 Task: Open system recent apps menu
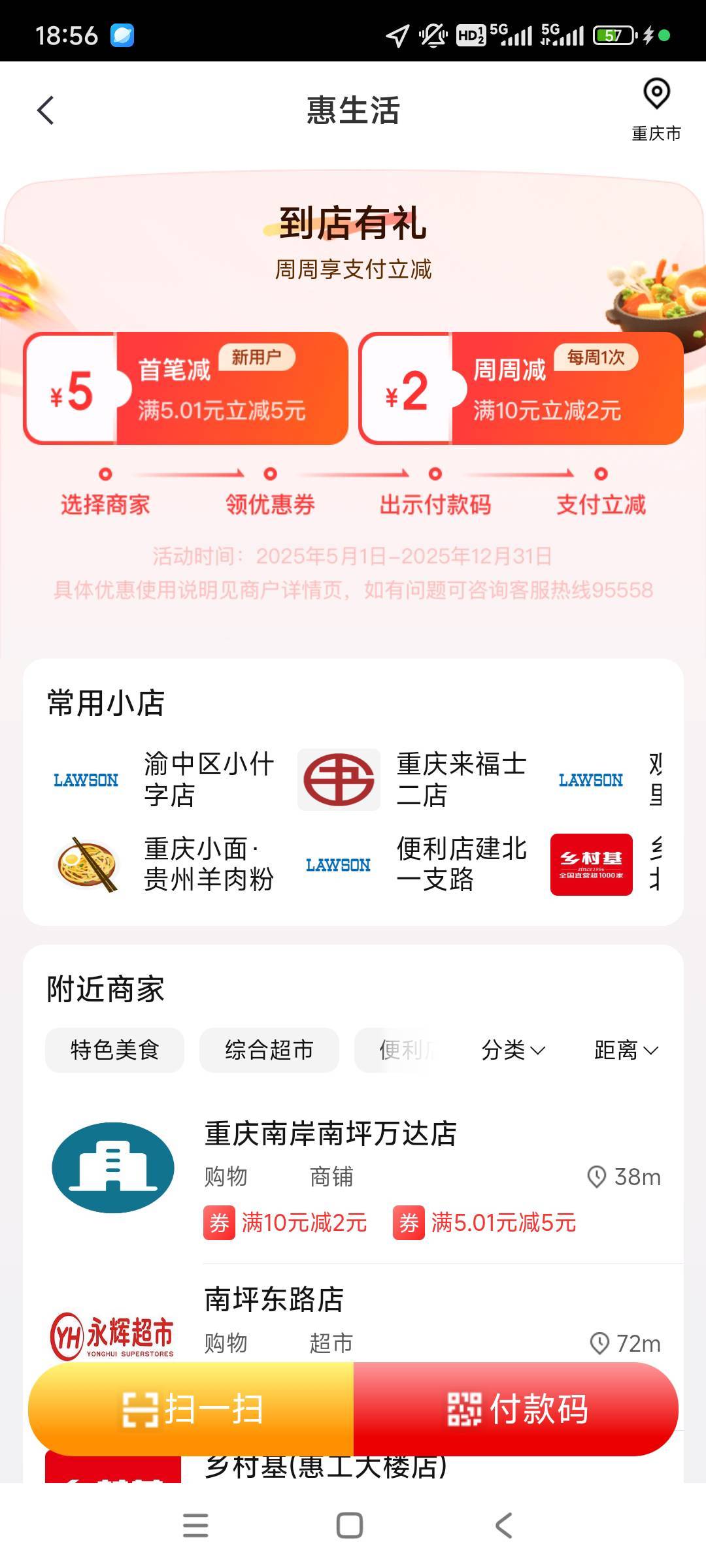(x=195, y=1526)
